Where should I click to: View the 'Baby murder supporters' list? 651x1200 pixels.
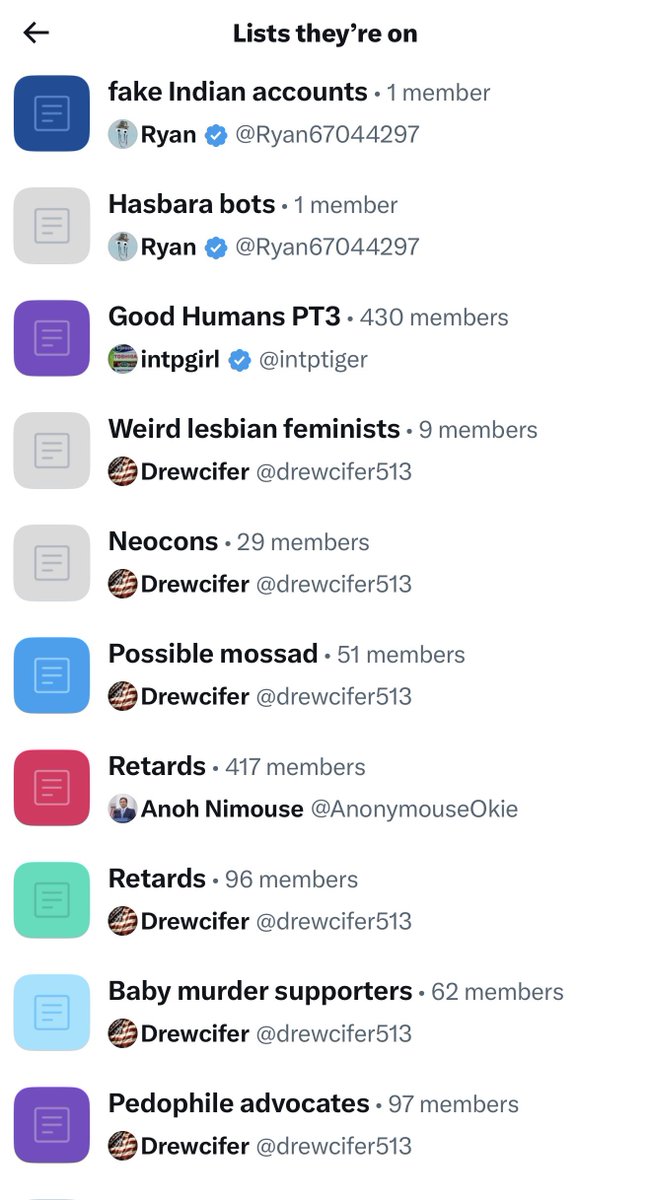pos(260,992)
